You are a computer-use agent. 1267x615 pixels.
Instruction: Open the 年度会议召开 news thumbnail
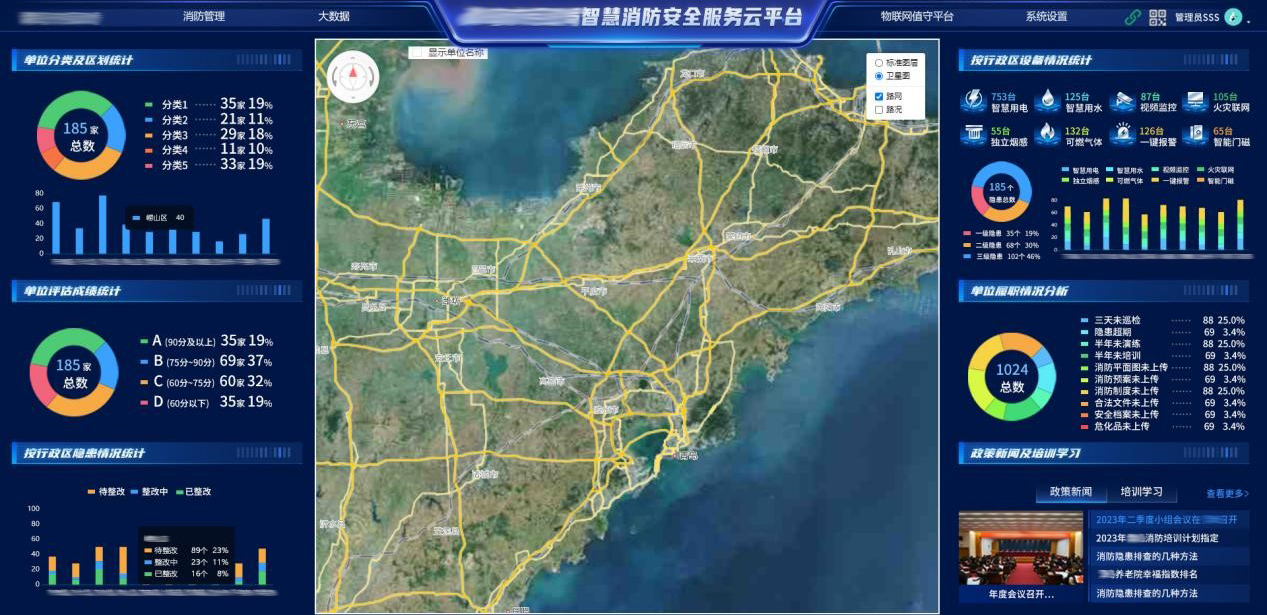(1020, 547)
